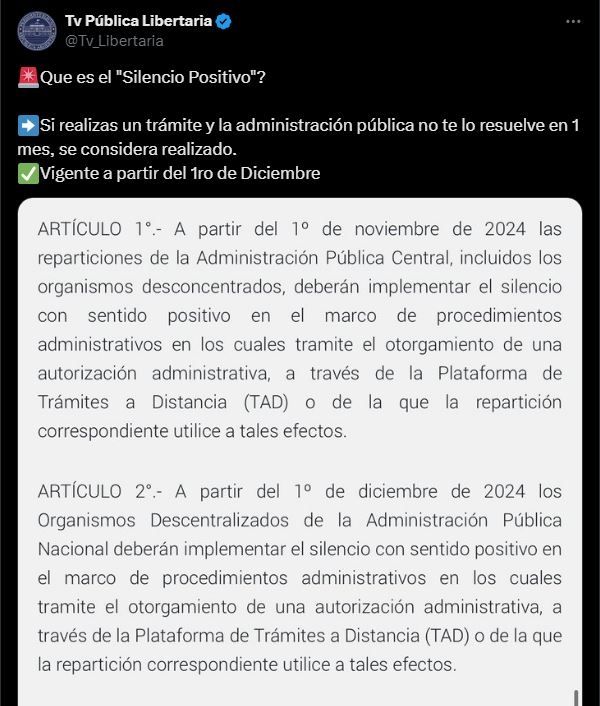600x706 pixels.
Task: Open Tv Pública Libertaria's profile picture
Action: [36, 30]
